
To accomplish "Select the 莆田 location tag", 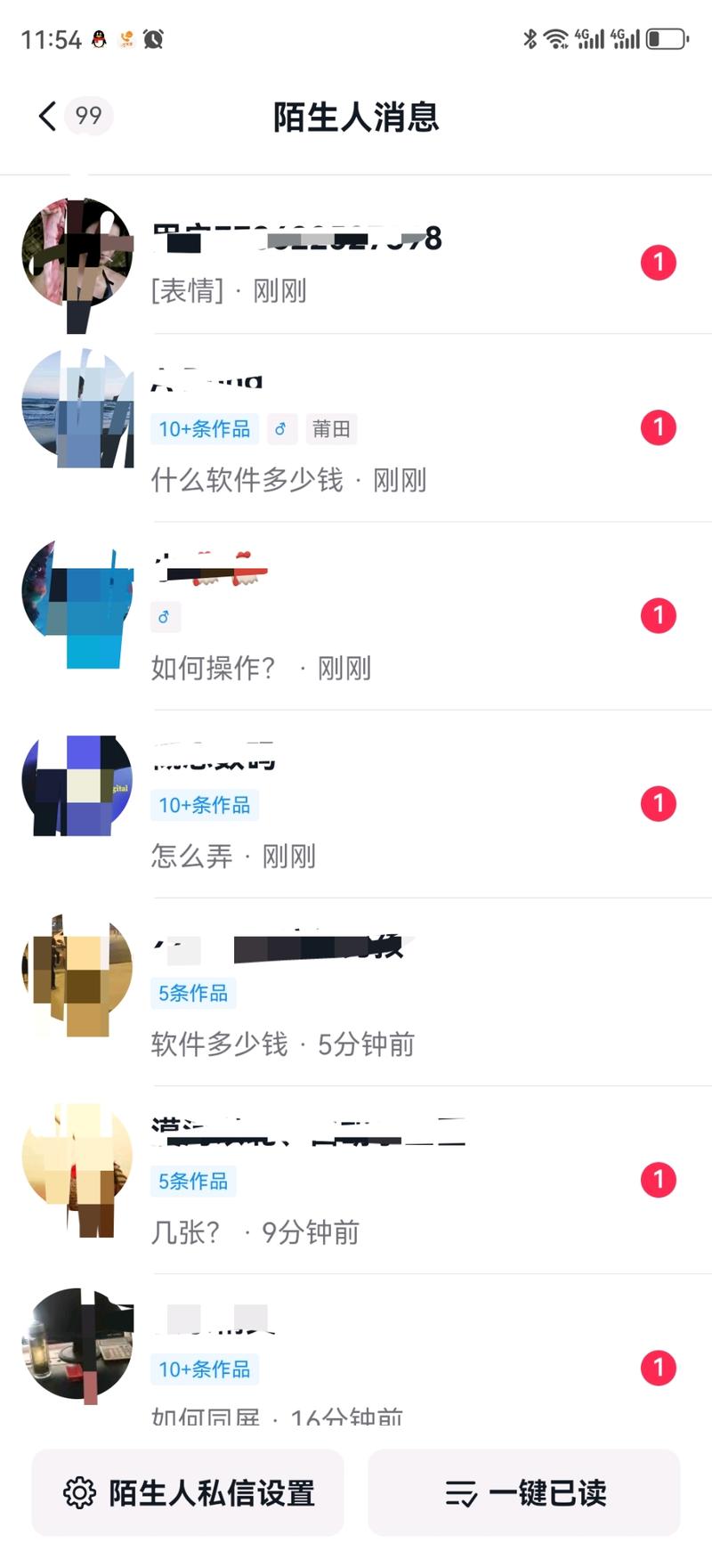I will pos(330,429).
